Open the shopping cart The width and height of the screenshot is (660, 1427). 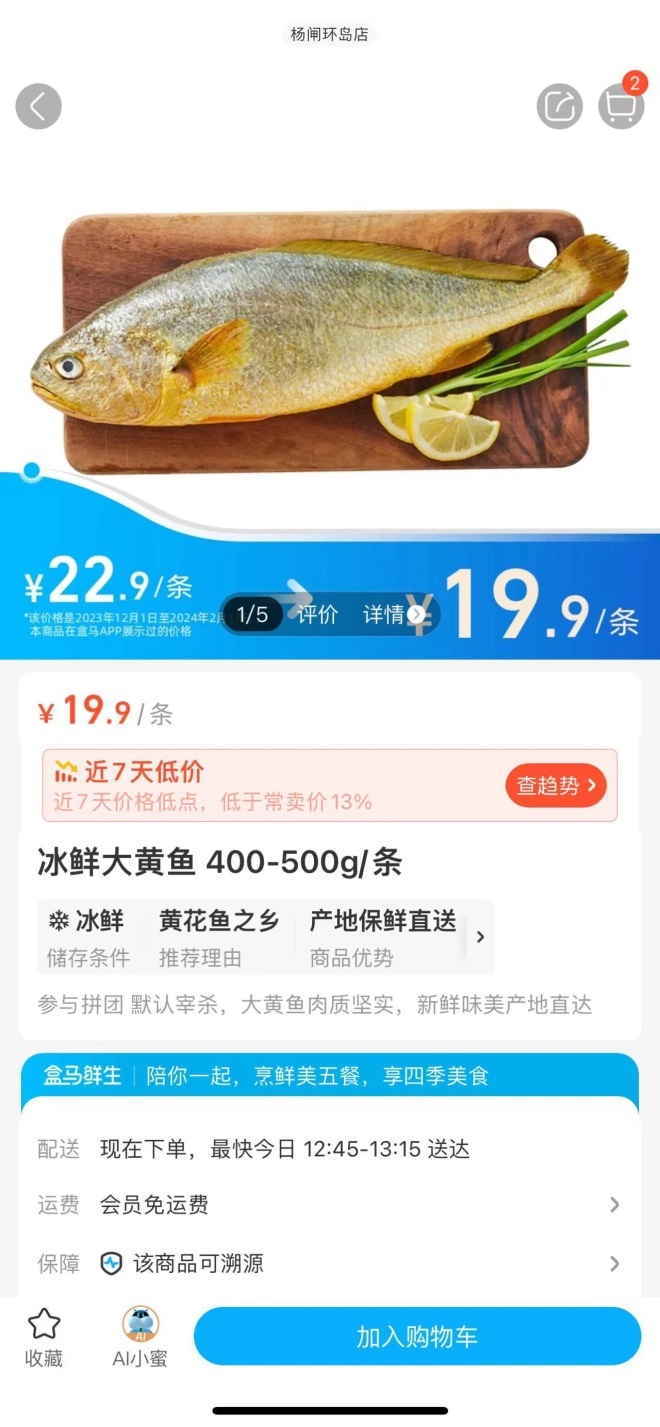pyautogui.click(x=621, y=105)
